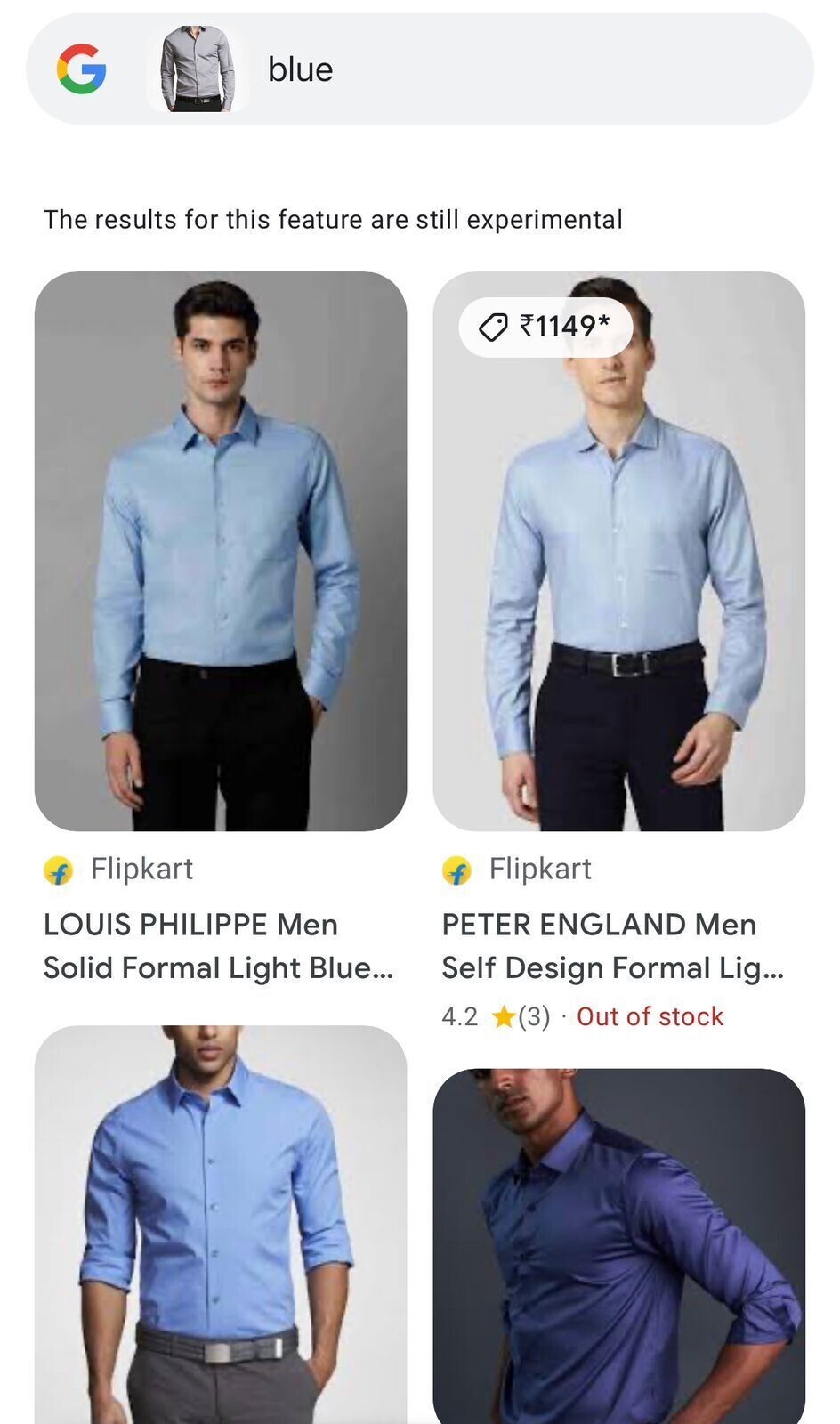Click the price tag icon inside the ₹1149 chip

tap(495, 328)
